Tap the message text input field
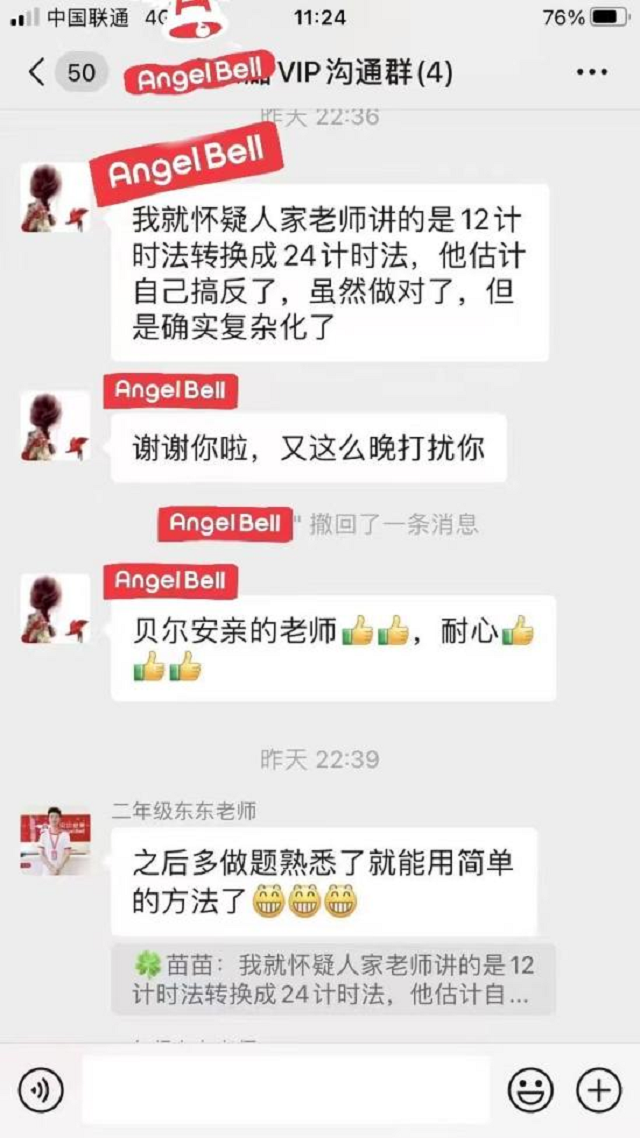 tap(286, 1089)
